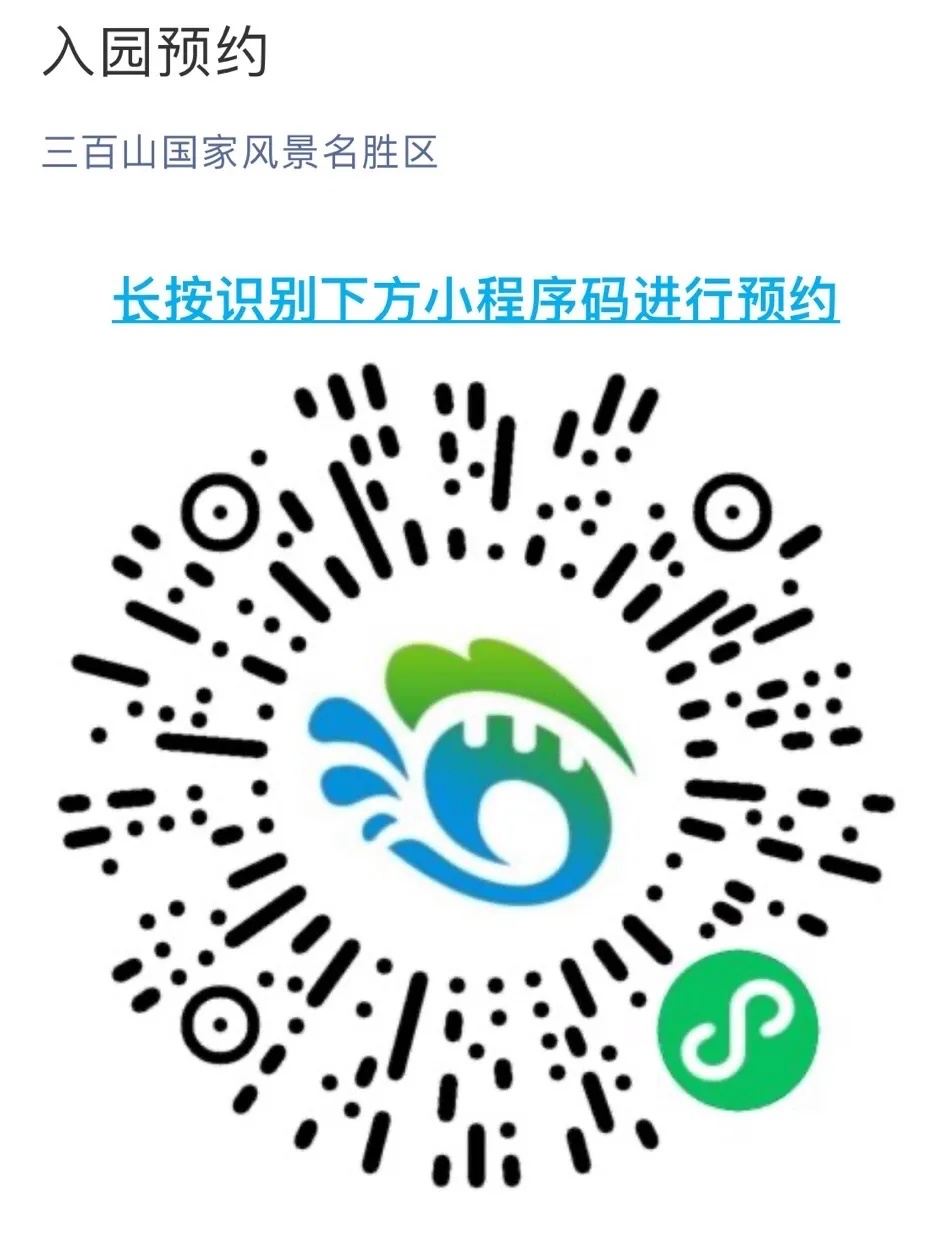Open the 三百山国家风景名胜区 account page
The image size is (952, 1234).
tap(240, 155)
